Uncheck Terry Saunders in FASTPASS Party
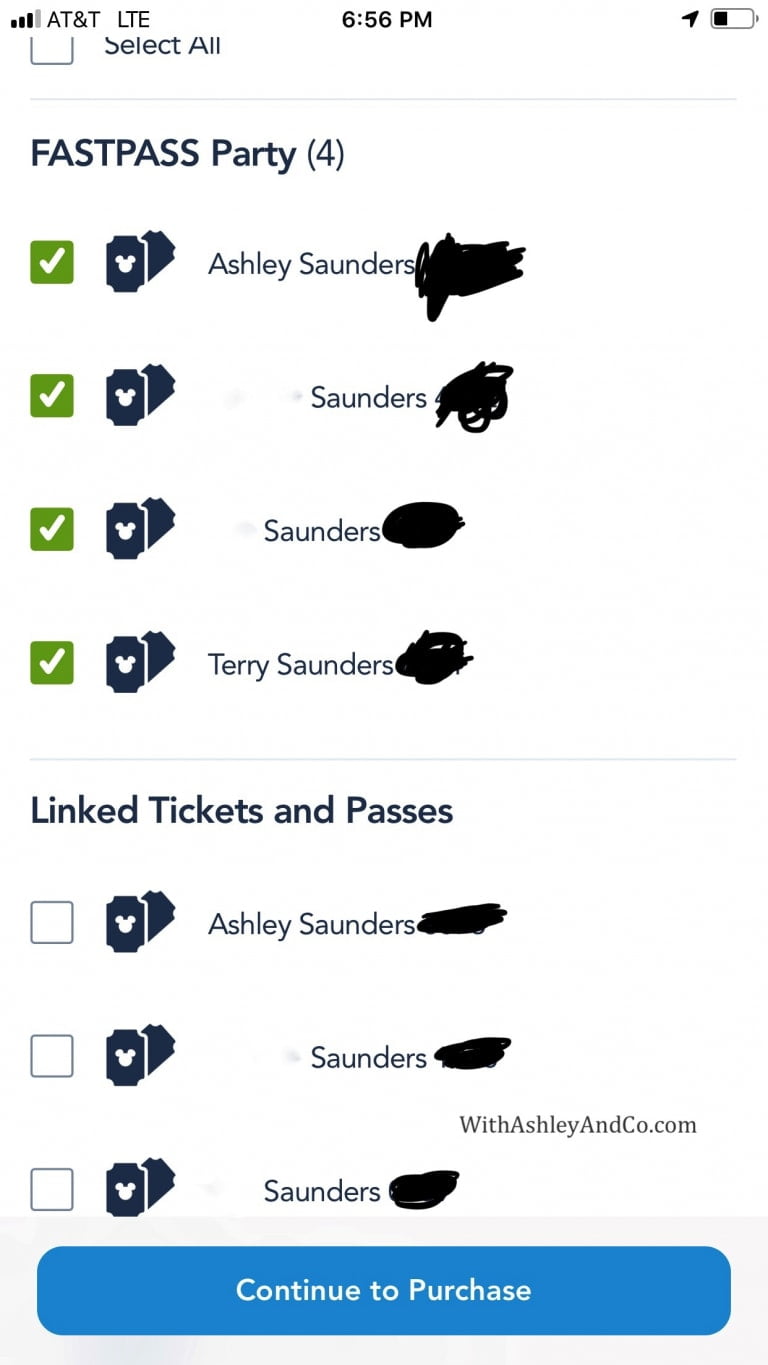The width and height of the screenshot is (768, 1365). coord(52,661)
